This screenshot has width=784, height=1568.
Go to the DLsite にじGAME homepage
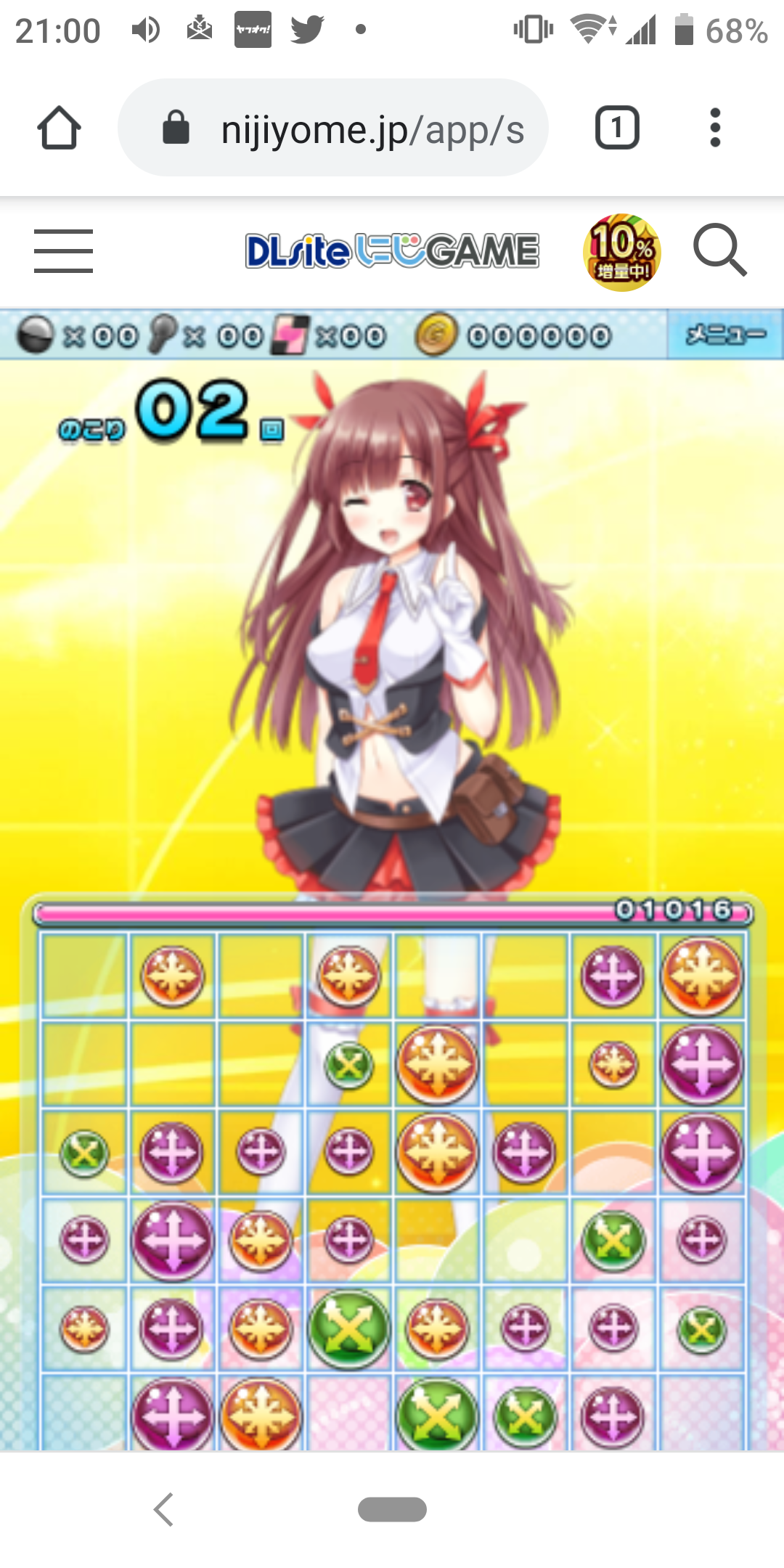coord(392,251)
